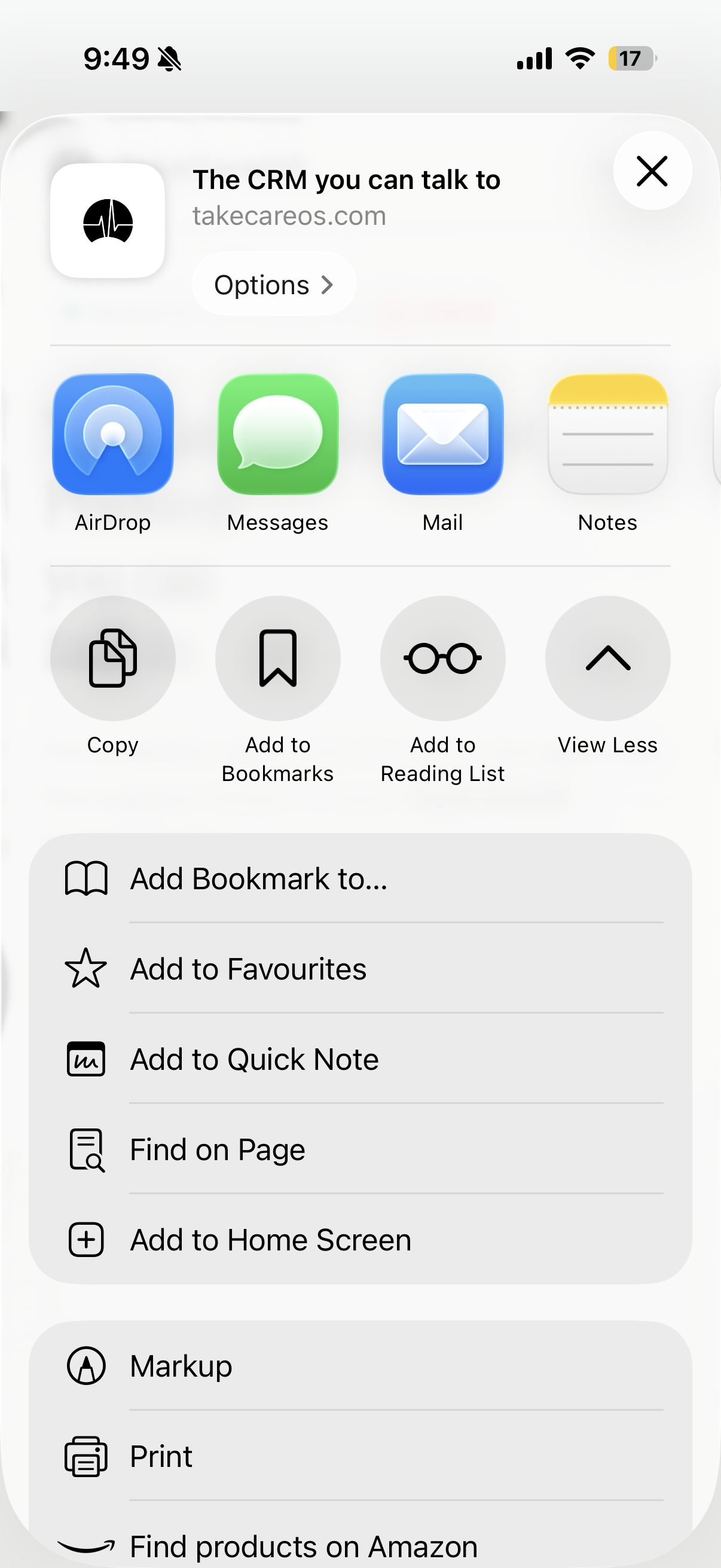The image size is (721, 1568).
Task: Select Find products on Amazon
Action: [x=360, y=1545]
